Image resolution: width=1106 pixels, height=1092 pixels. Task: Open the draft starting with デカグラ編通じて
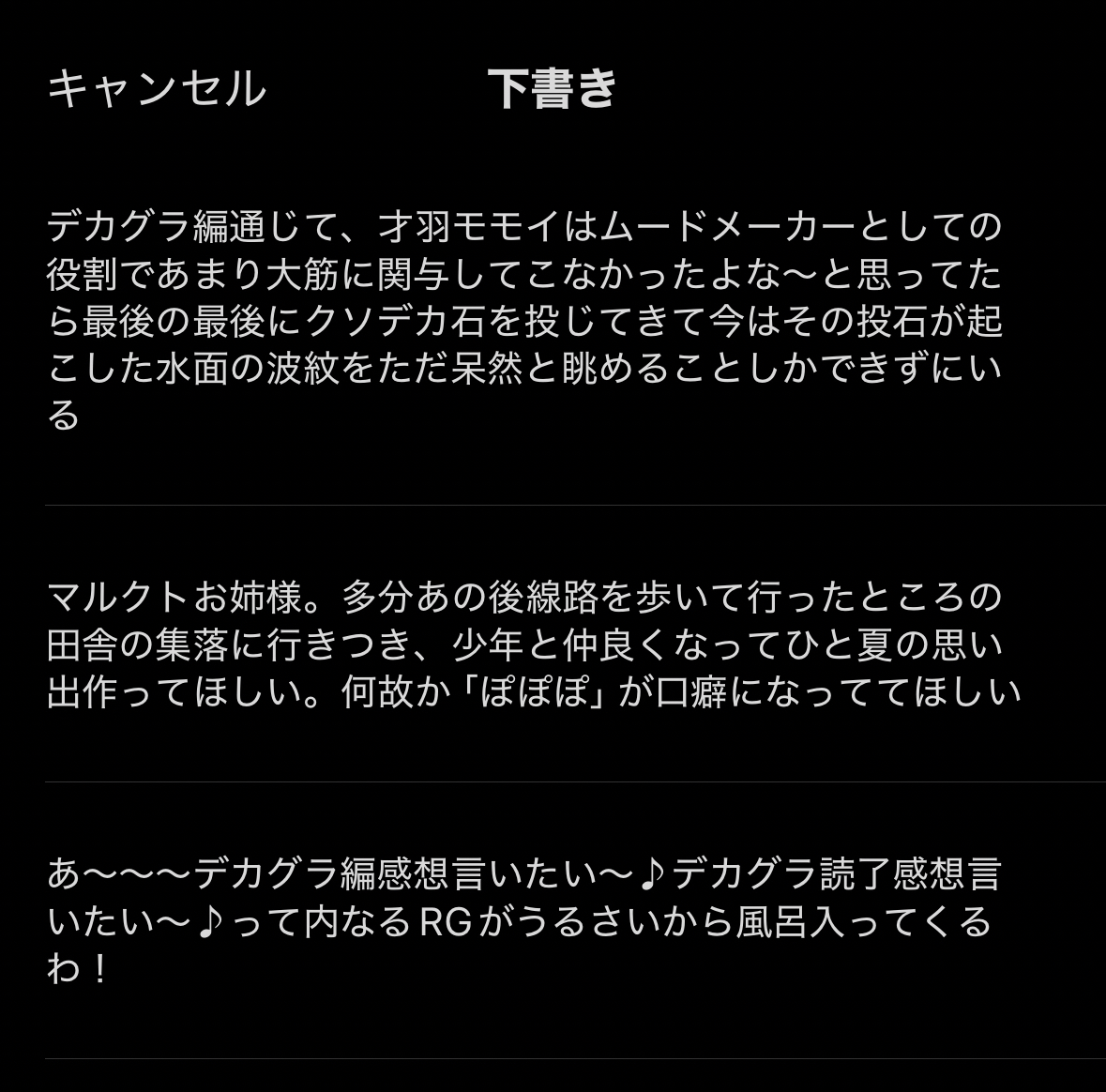525,321
